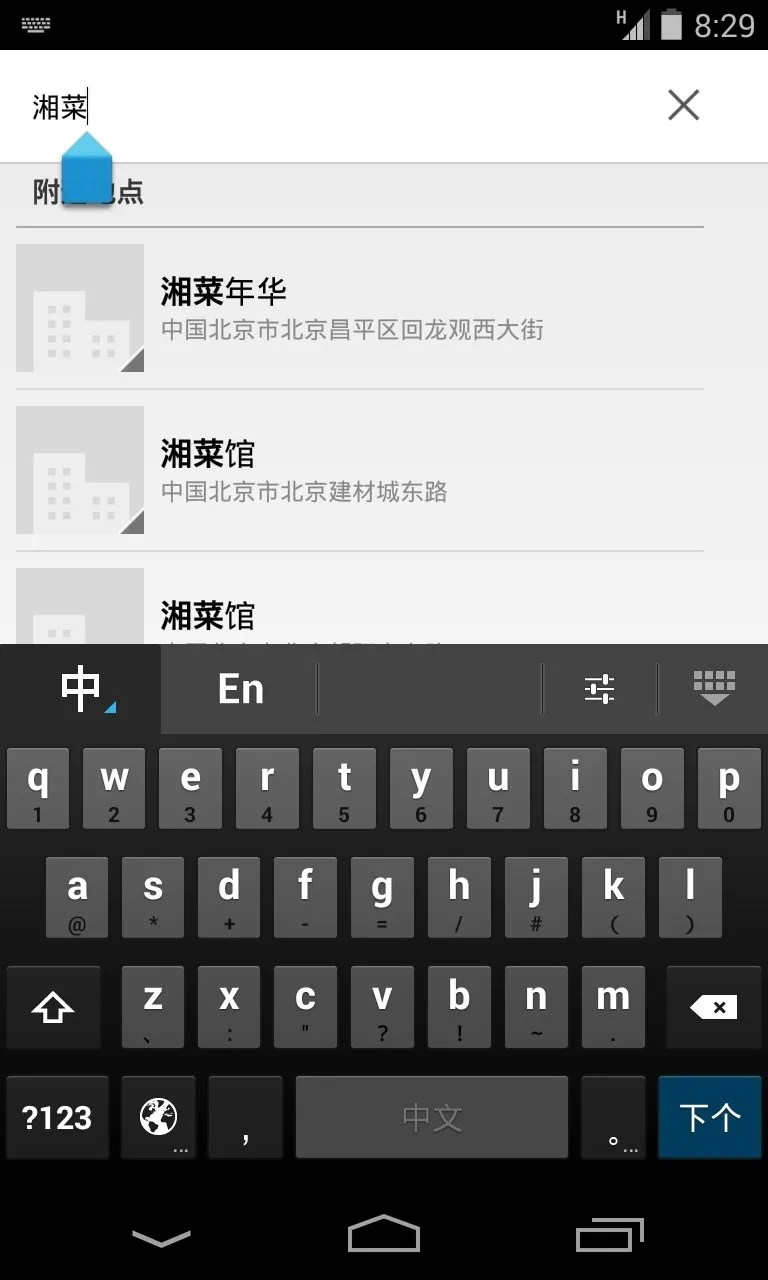Hide the keyboard with the collapse icon

tap(714, 688)
